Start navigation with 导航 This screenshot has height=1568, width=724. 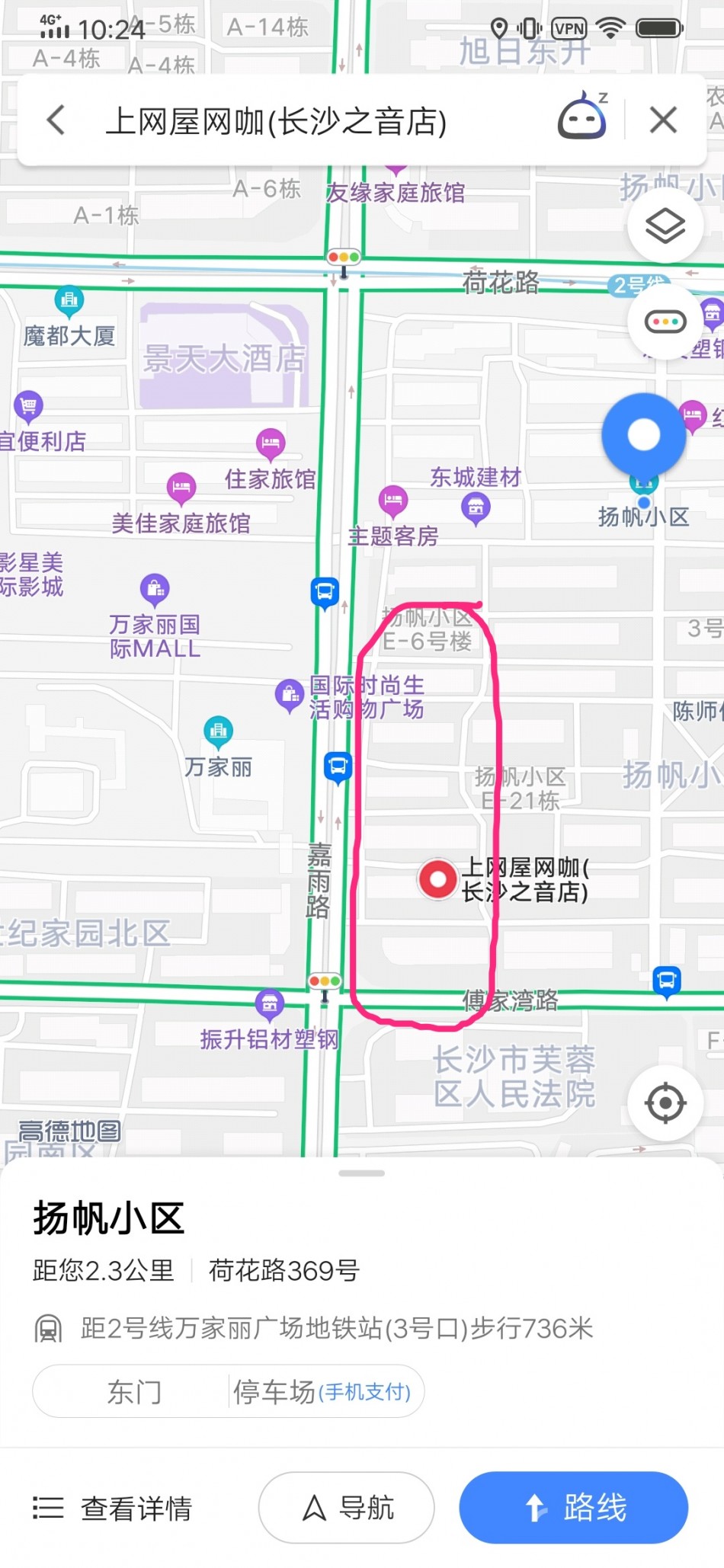click(347, 1508)
